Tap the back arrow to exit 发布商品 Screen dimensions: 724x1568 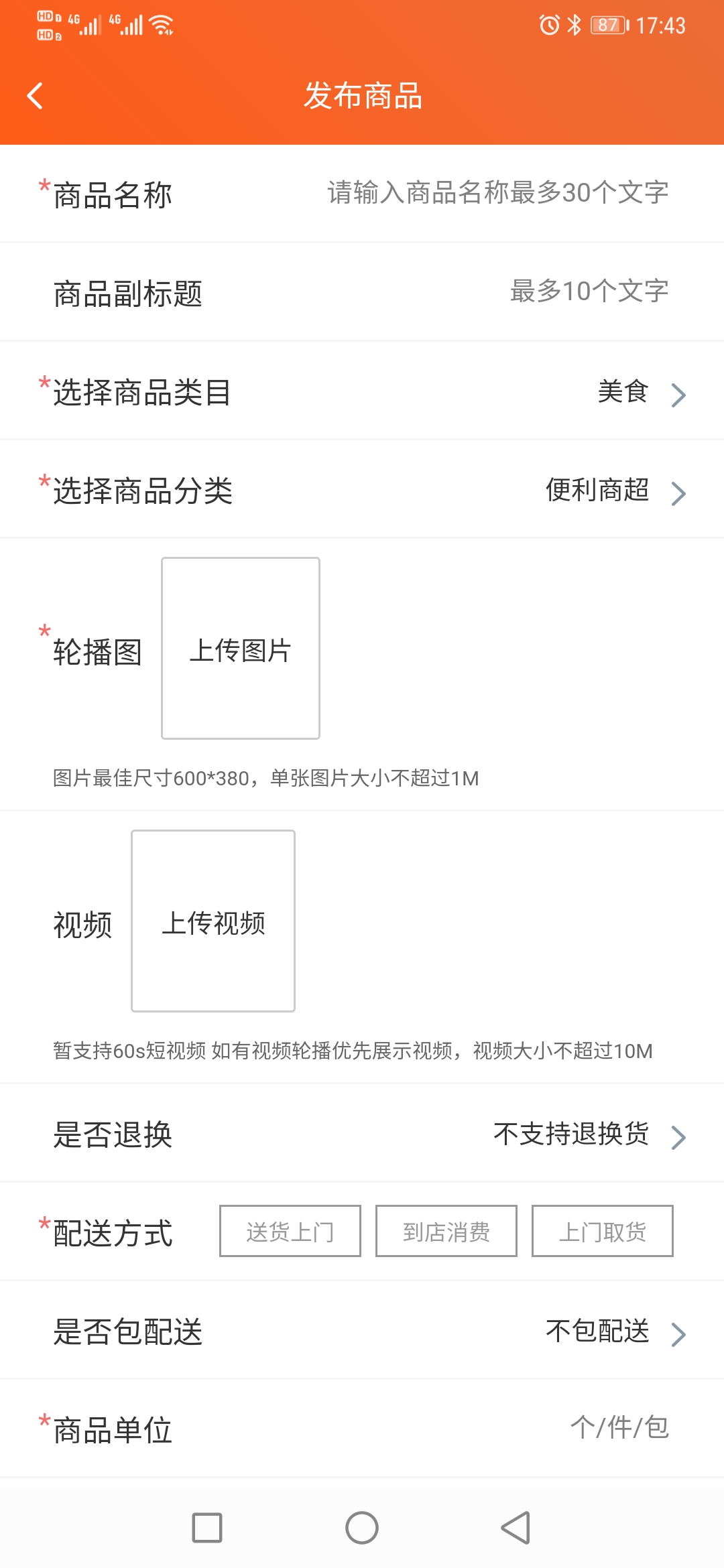(35, 96)
